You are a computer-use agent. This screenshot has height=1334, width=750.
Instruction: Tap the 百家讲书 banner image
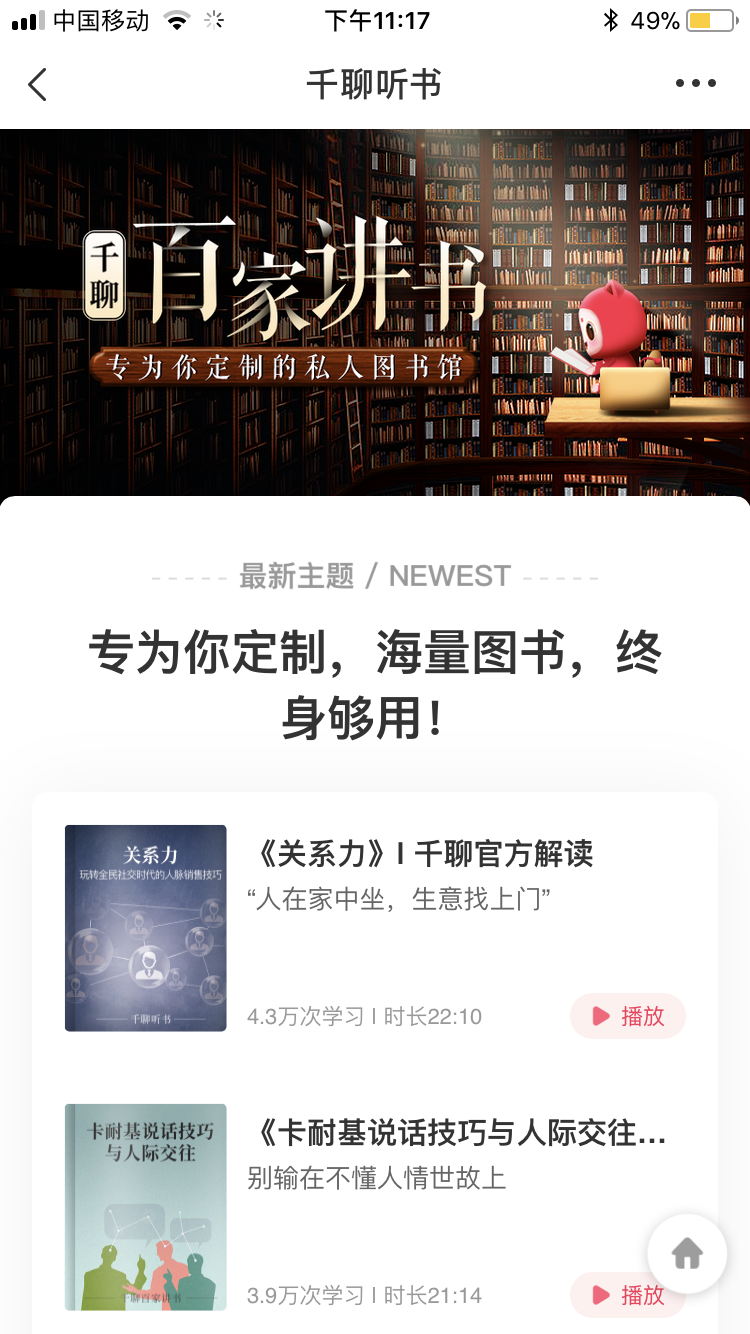(x=375, y=310)
